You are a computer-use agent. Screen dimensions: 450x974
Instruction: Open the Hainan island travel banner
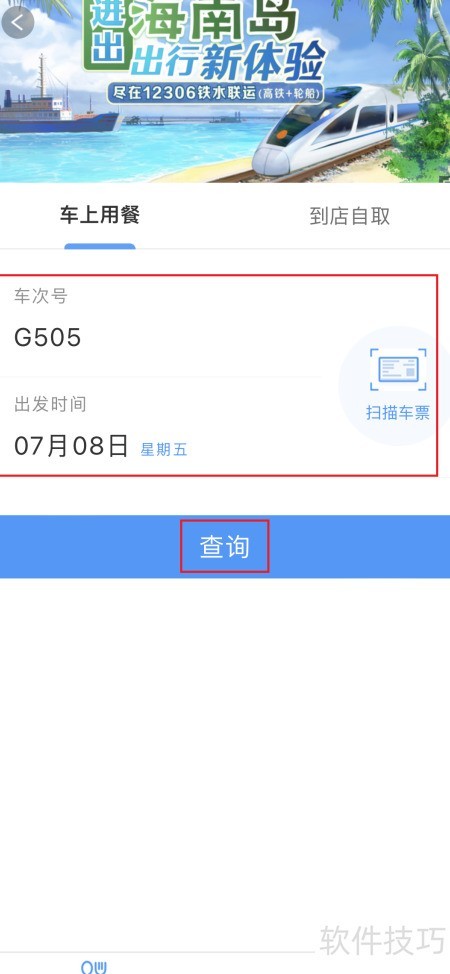[x=225, y=91]
